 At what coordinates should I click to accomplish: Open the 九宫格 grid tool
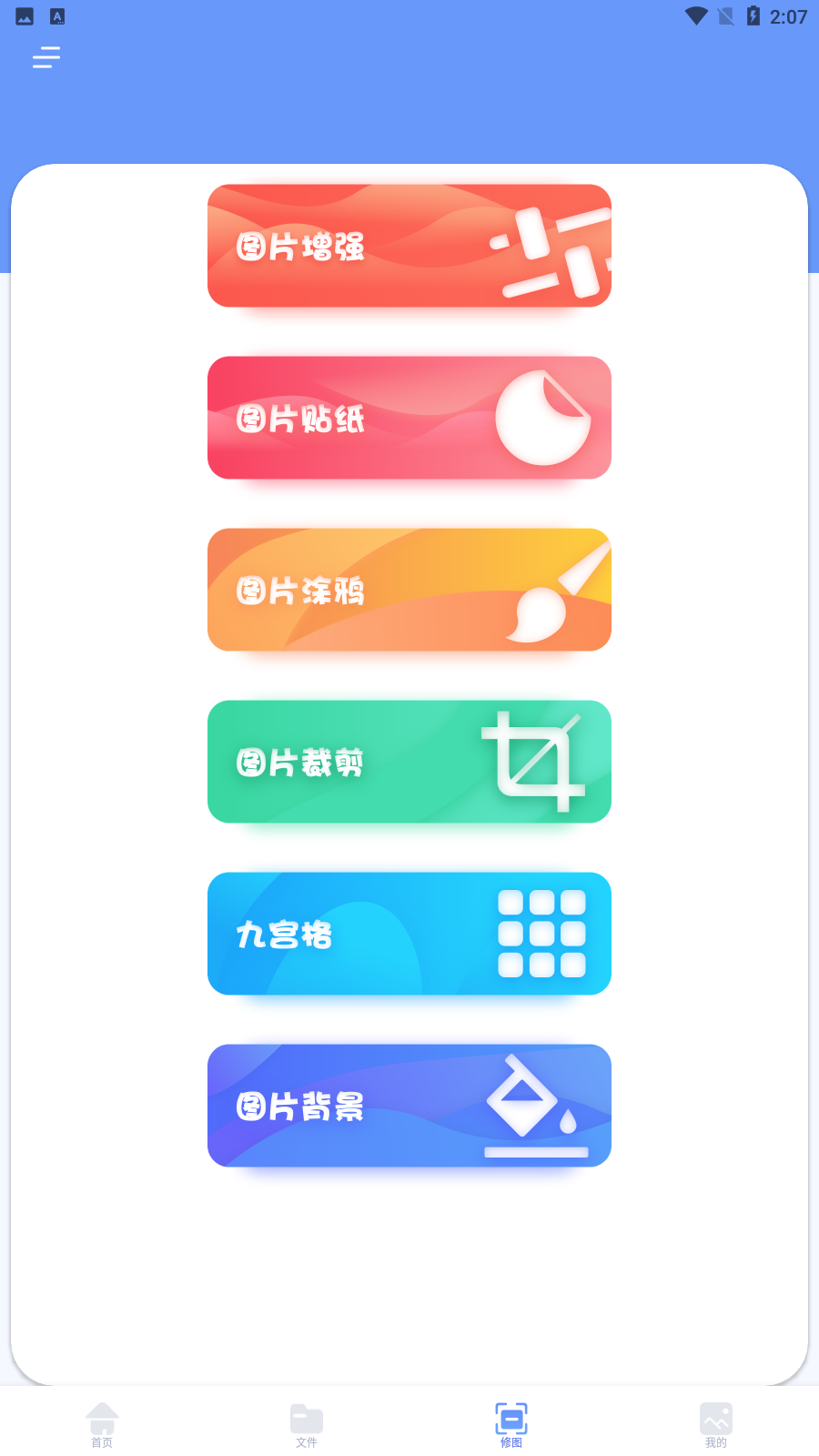click(x=409, y=934)
